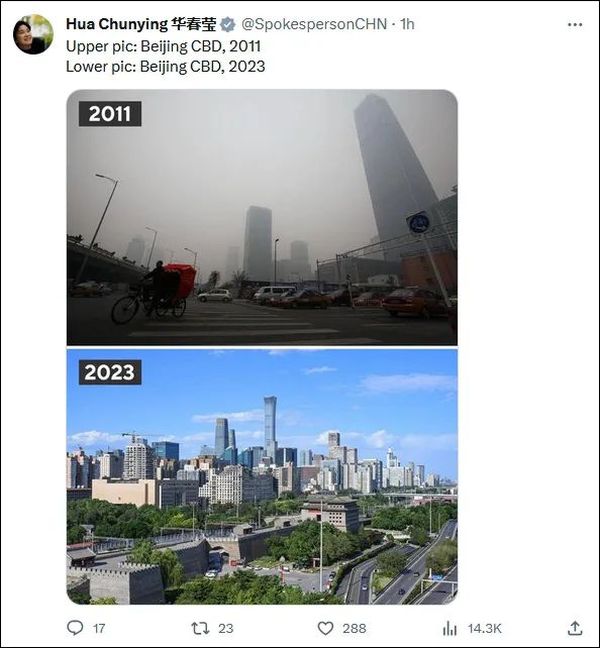View the tweet's 14.3K analytics
Image resolution: width=600 pixels, height=648 pixels.
click(450, 628)
